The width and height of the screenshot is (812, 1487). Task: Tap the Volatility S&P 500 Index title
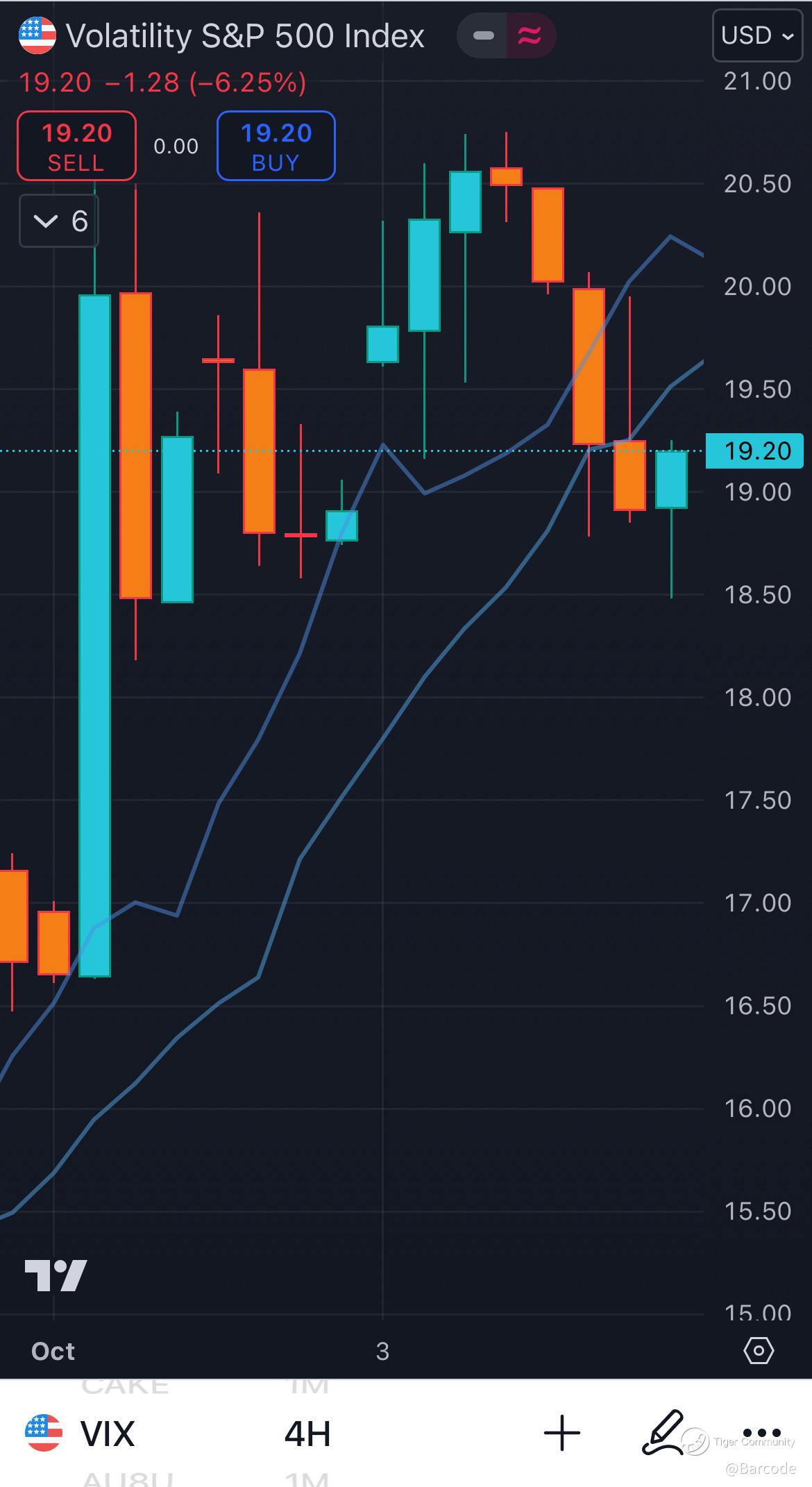tap(245, 36)
